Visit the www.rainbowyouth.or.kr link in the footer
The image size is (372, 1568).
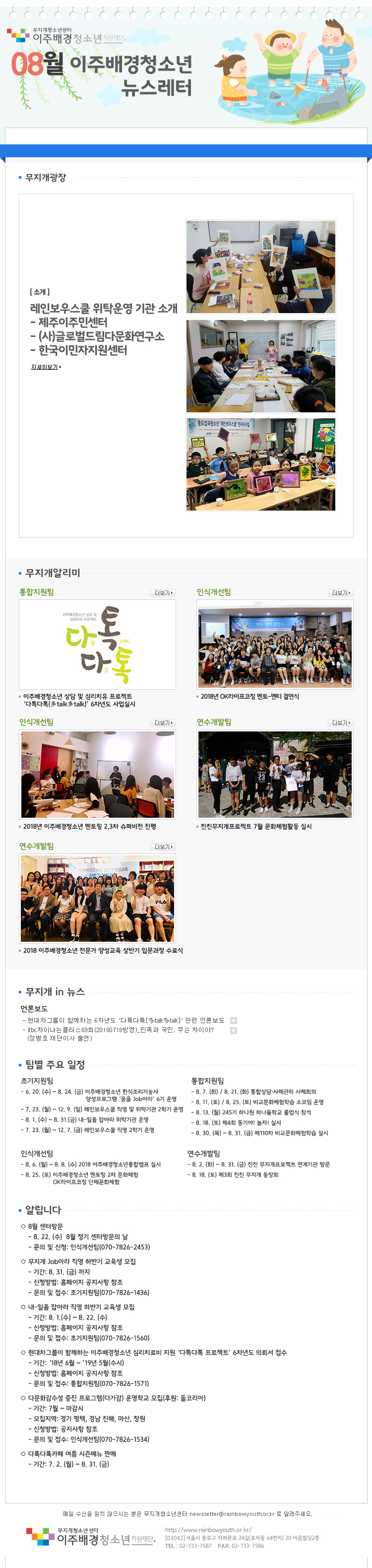coord(208,1530)
